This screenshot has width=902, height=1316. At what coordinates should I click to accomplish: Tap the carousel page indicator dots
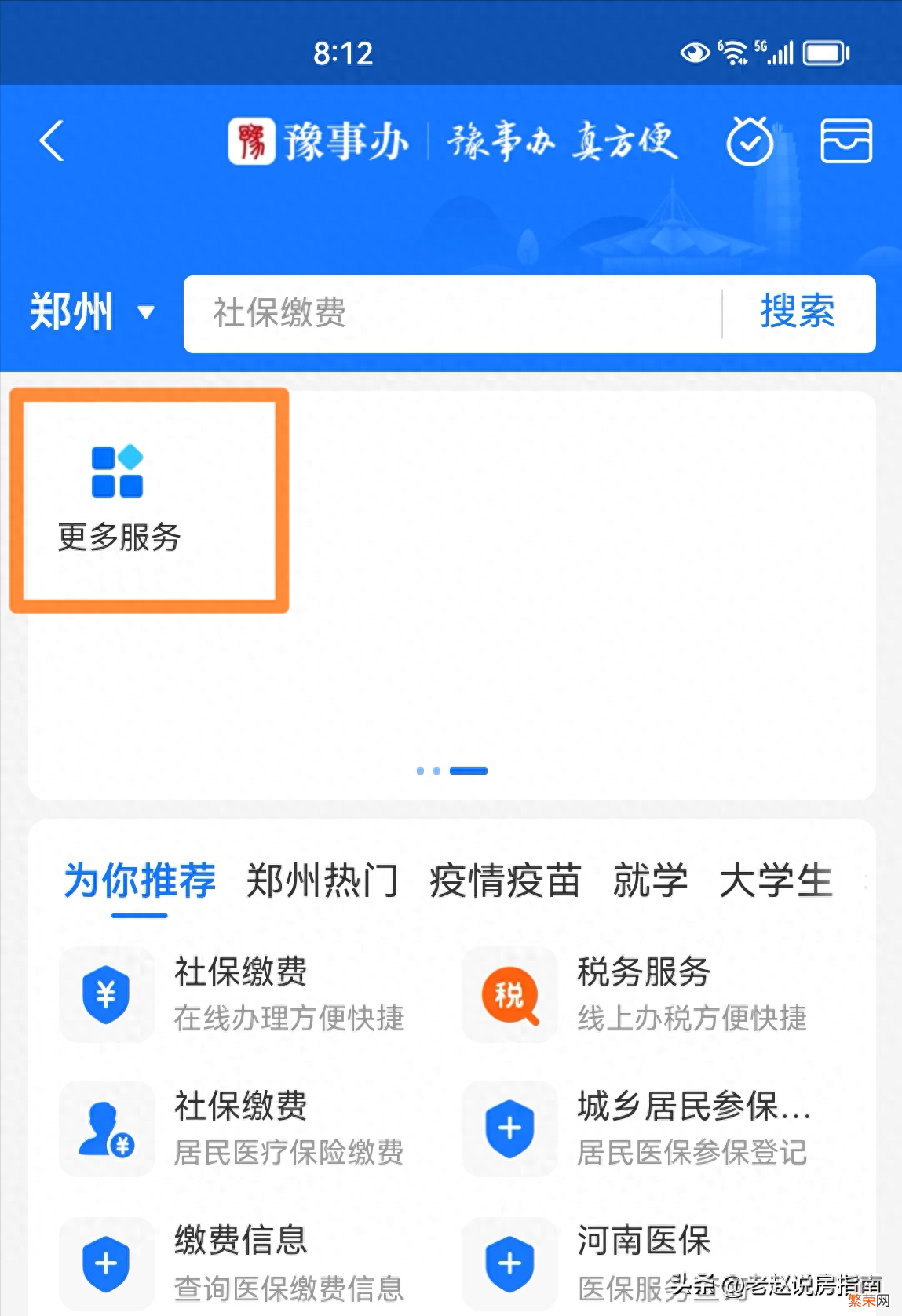pyautogui.click(x=451, y=770)
